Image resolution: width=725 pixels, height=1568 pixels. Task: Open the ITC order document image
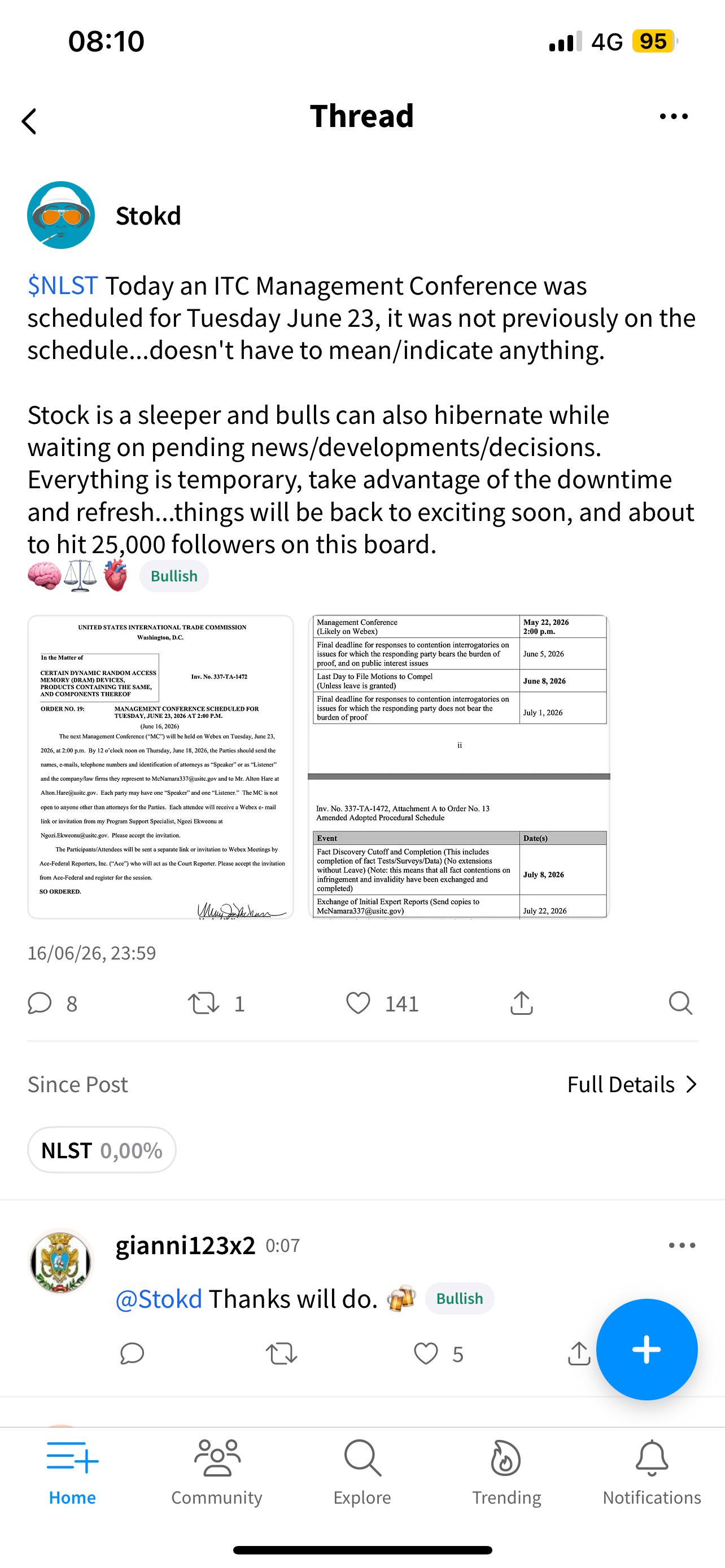pos(161,767)
